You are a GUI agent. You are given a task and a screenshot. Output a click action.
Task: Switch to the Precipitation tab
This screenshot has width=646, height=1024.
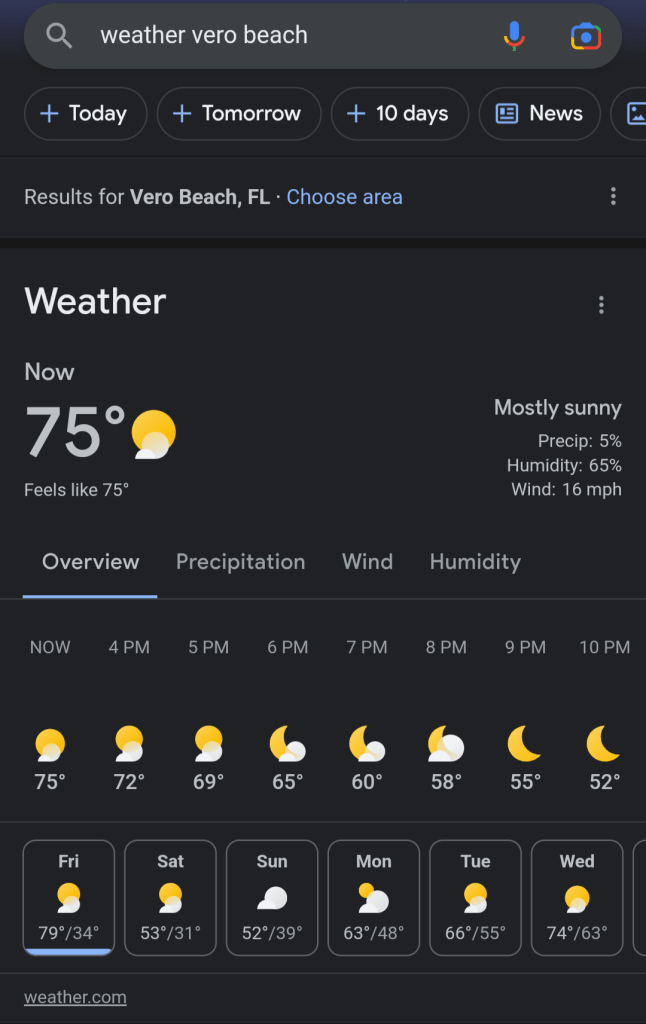240,562
